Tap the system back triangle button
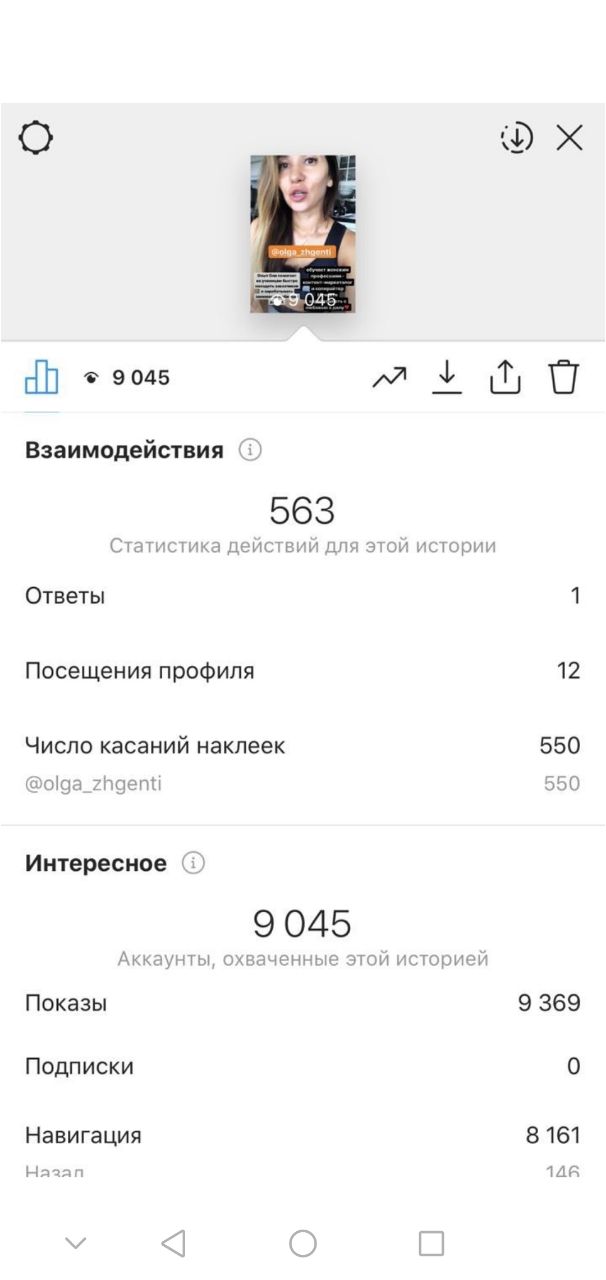The width and height of the screenshot is (606, 1280). pyautogui.click(x=173, y=1243)
